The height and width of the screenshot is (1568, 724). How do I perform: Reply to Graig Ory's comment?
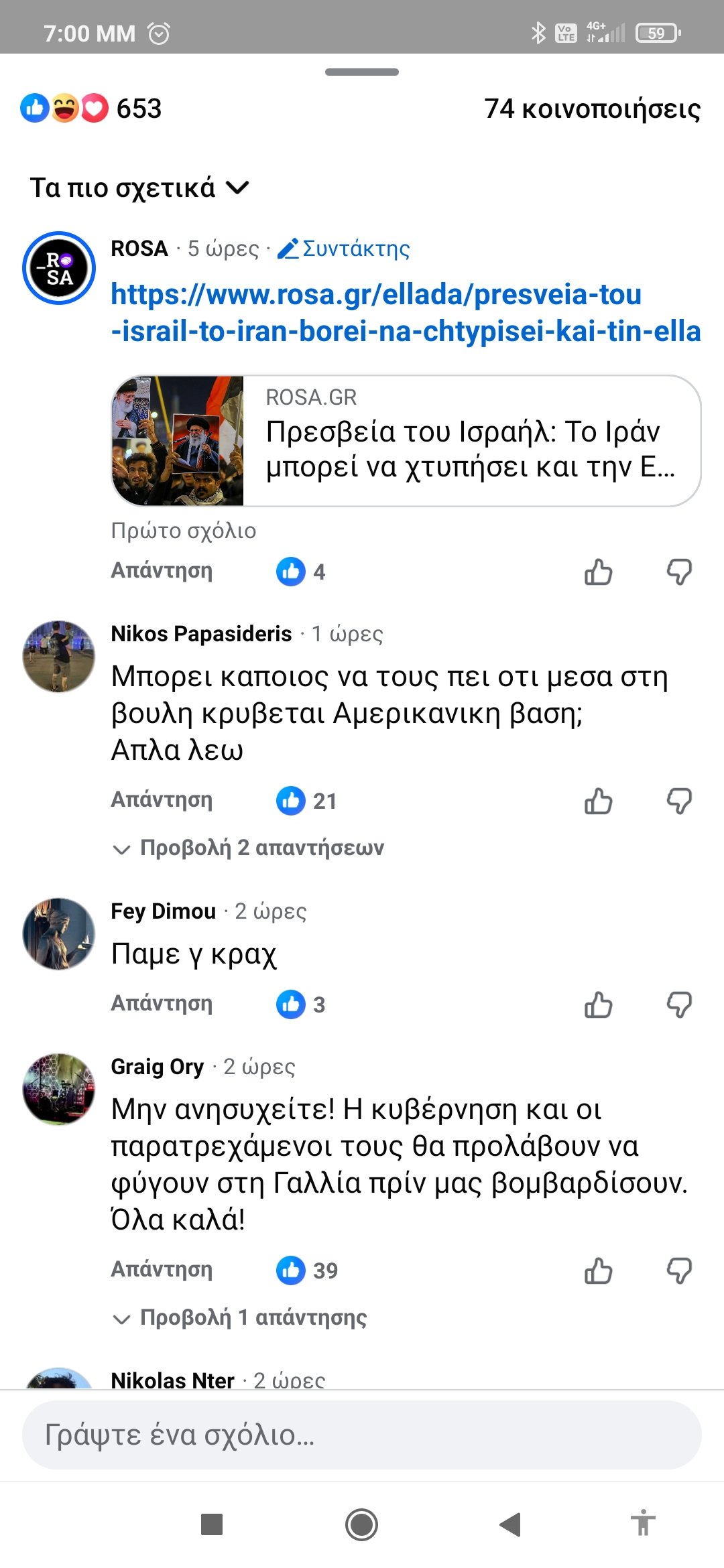point(162,1270)
